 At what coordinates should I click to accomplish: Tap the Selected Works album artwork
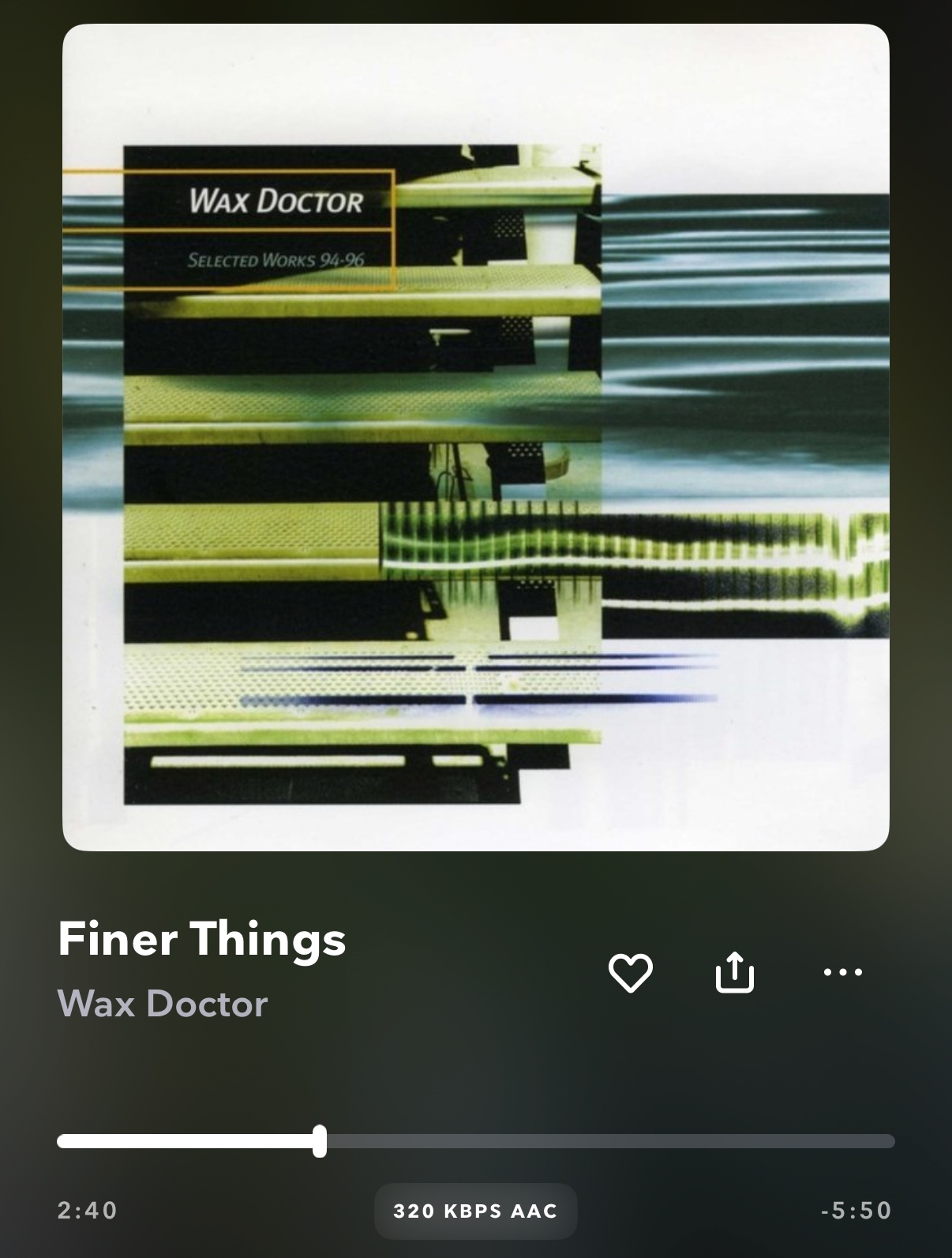(475, 437)
